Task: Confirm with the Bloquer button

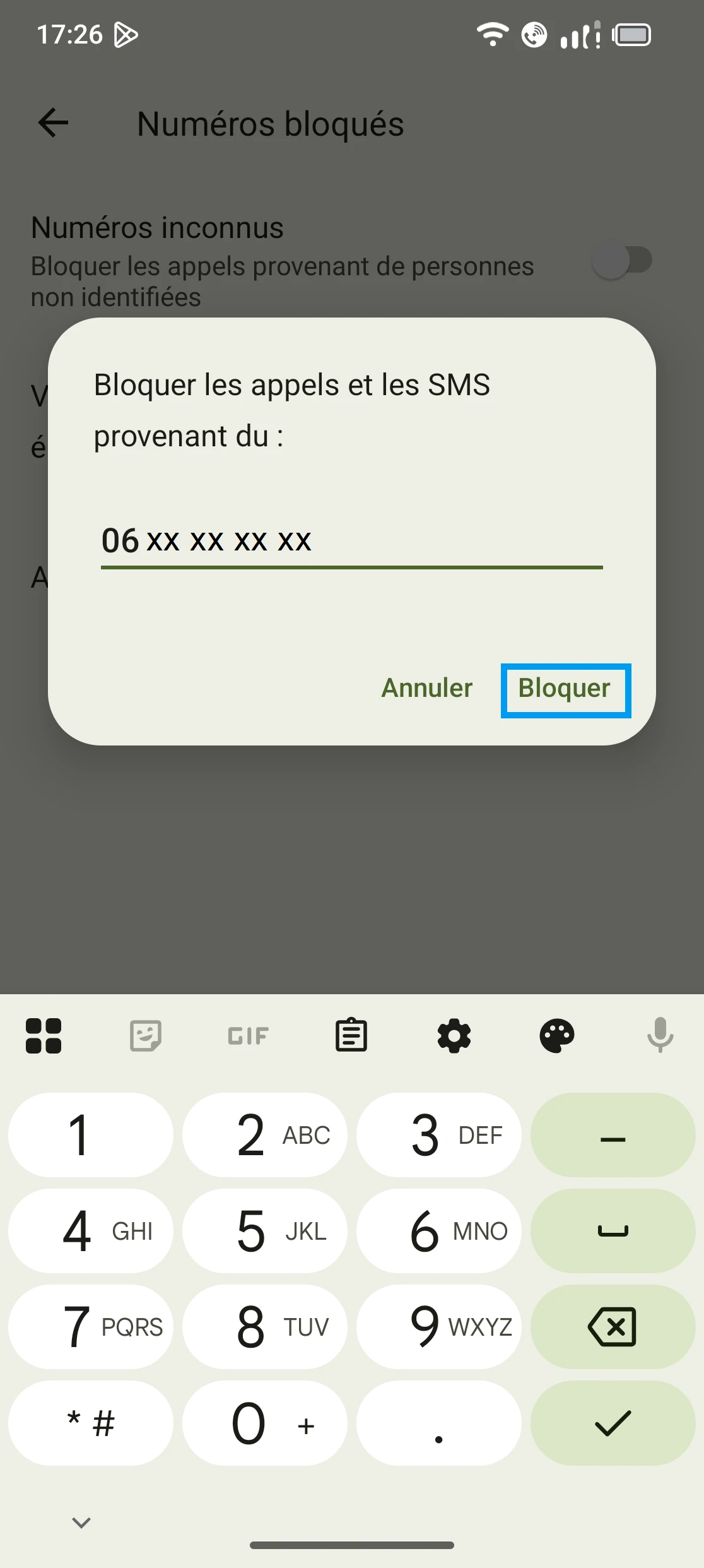Action: pyautogui.click(x=565, y=689)
